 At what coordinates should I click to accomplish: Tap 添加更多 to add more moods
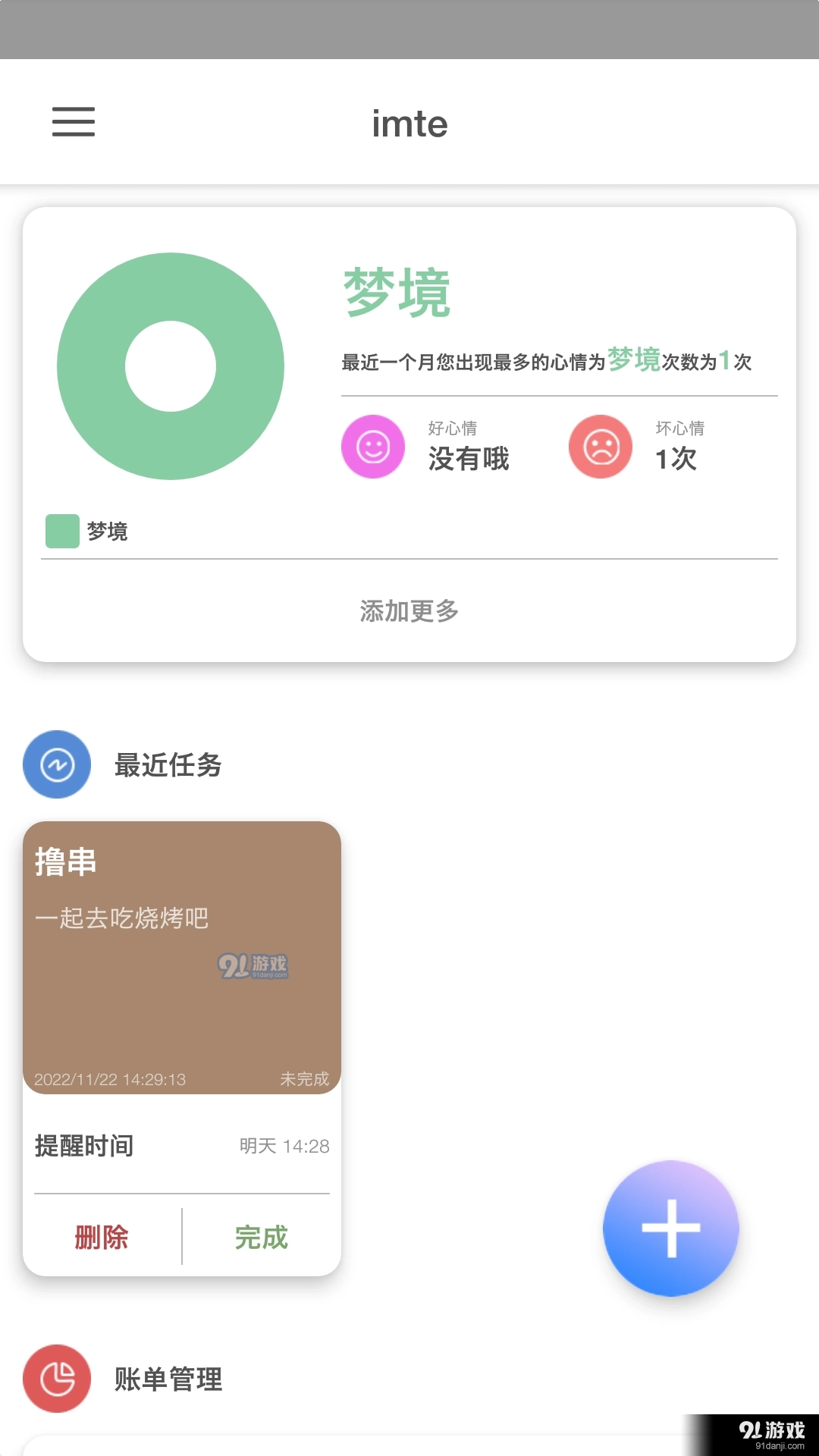(x=409, y=610)
